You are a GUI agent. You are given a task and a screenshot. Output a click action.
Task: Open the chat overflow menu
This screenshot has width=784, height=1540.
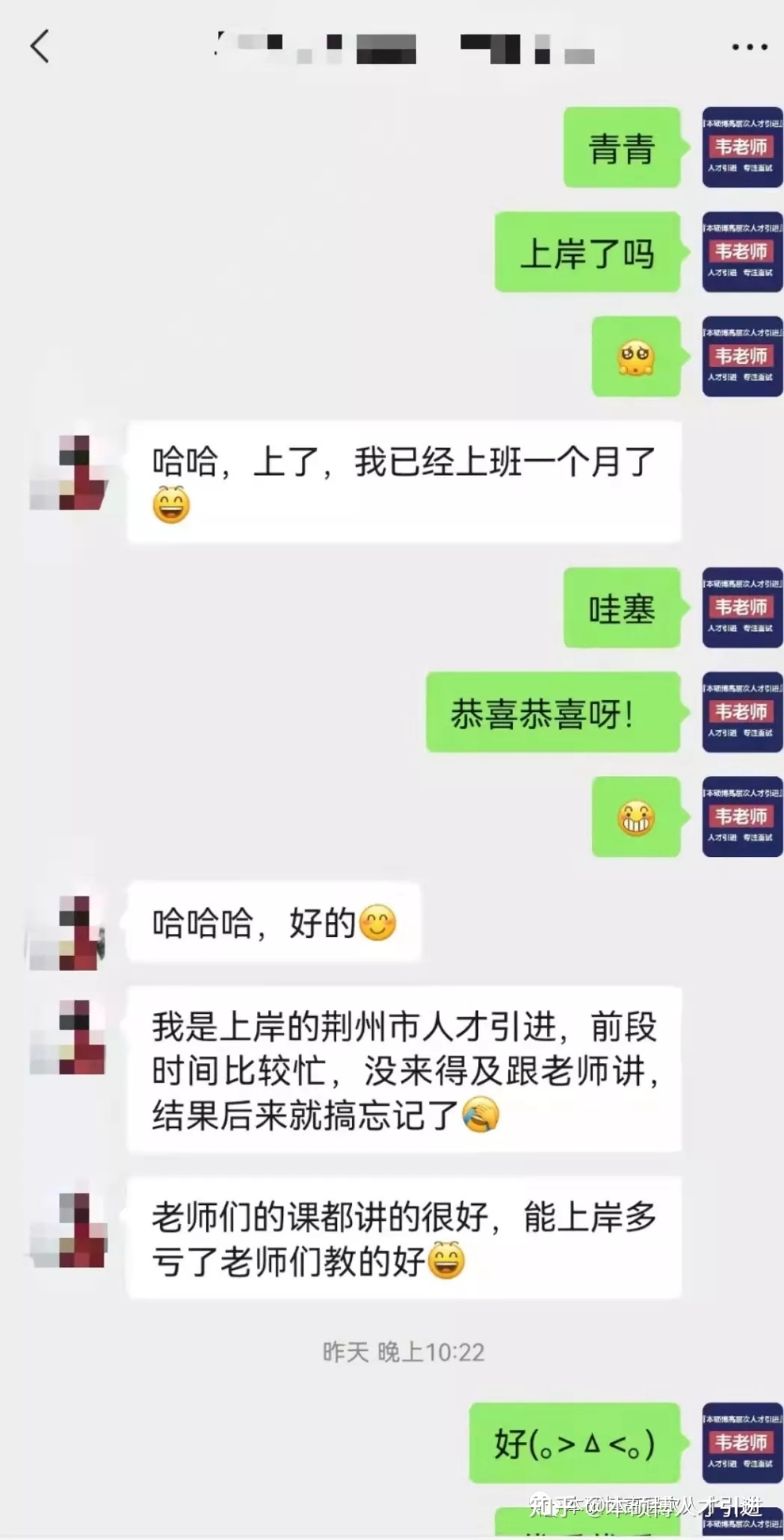(x=749, y=47)
